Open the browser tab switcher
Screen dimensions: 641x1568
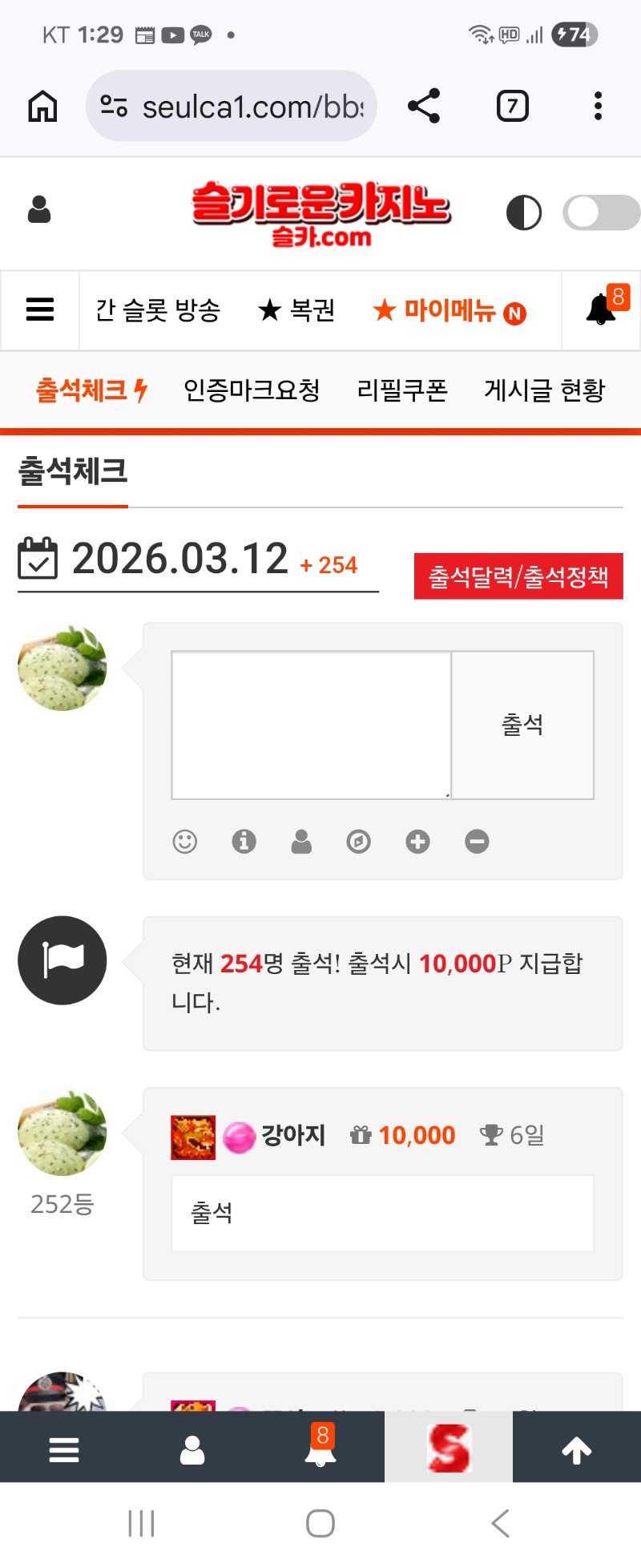click(x=513, y=106)
